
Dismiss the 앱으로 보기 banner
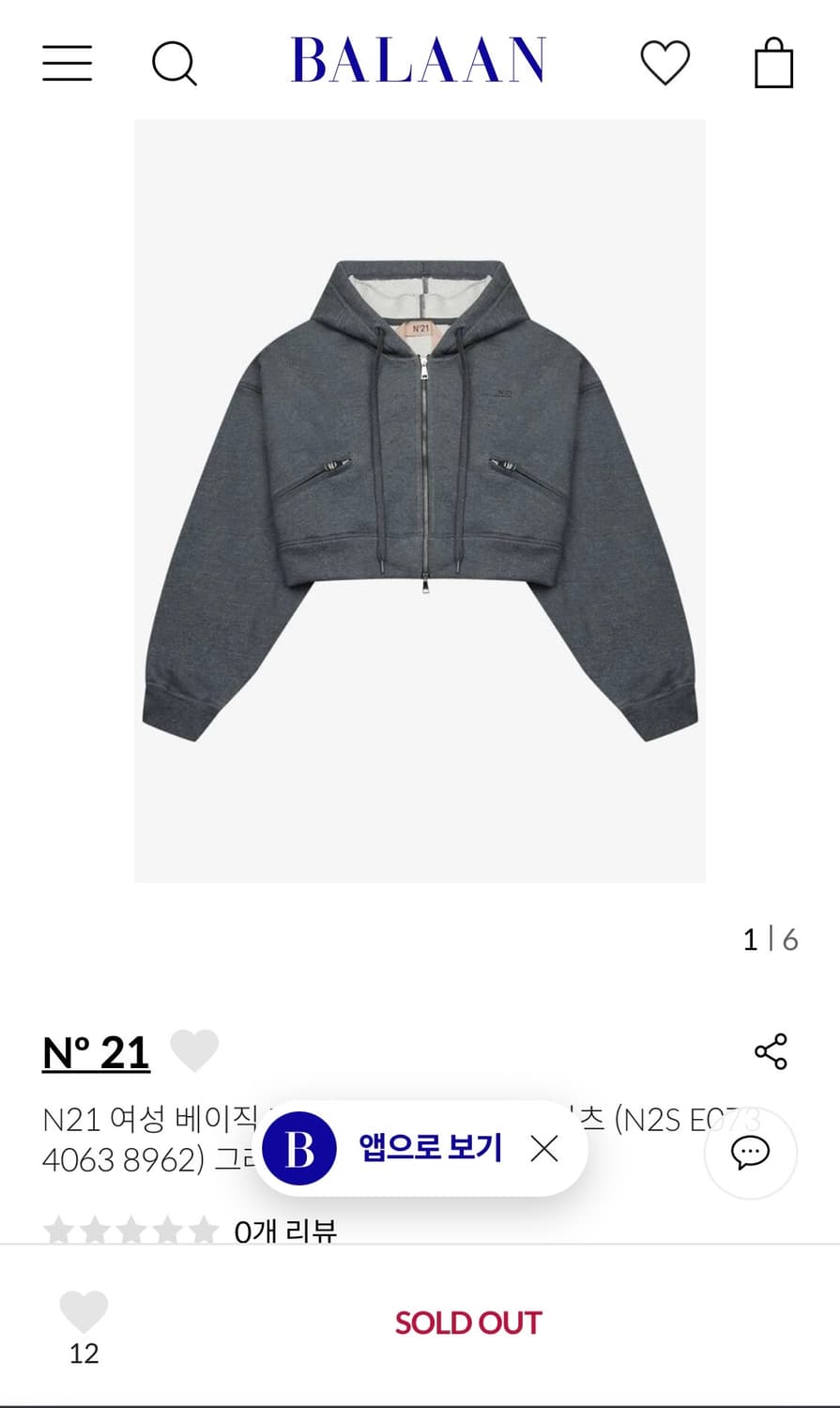(x=542, y=1146)
